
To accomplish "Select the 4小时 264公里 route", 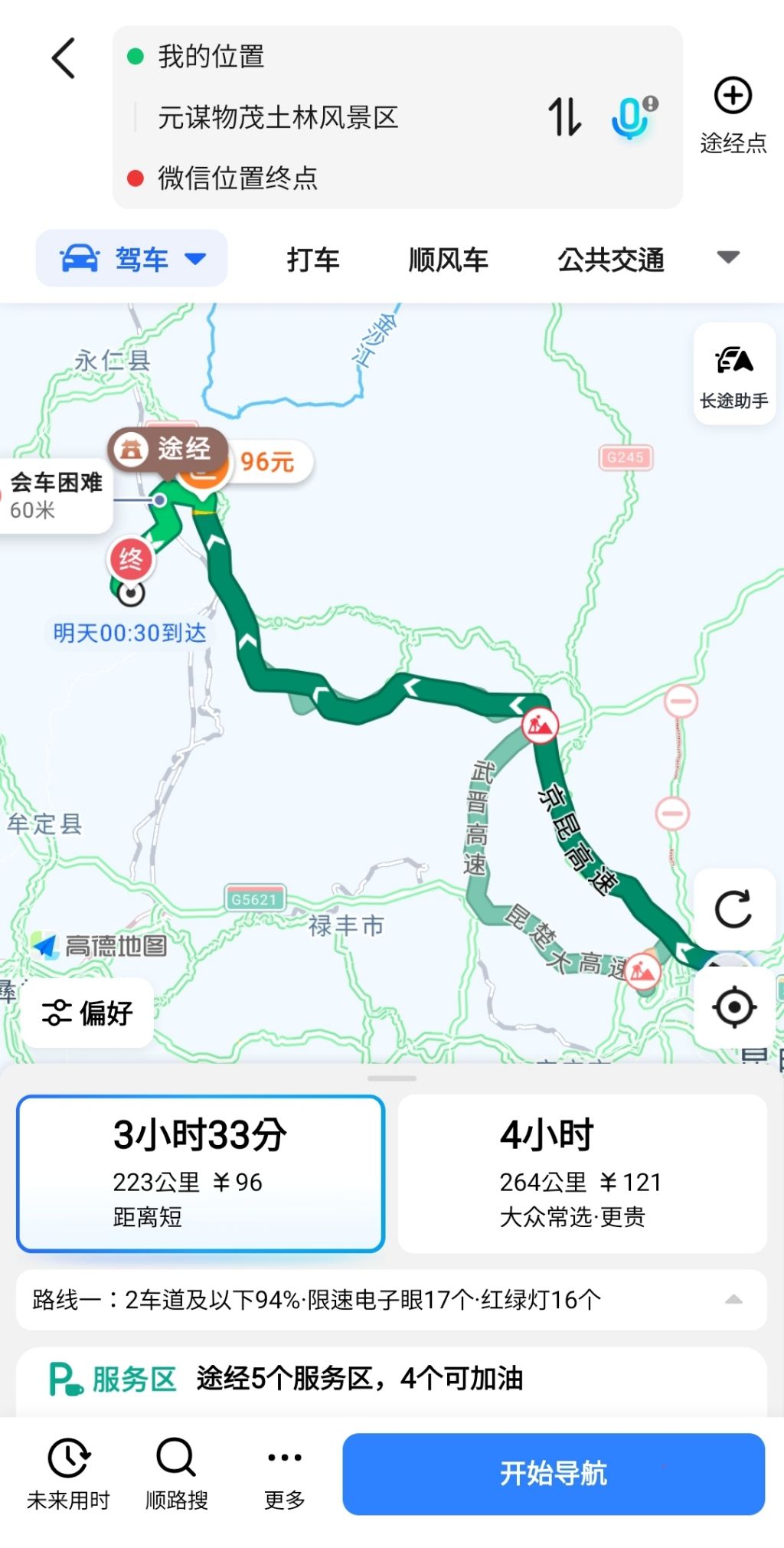I will point(582,1173).
